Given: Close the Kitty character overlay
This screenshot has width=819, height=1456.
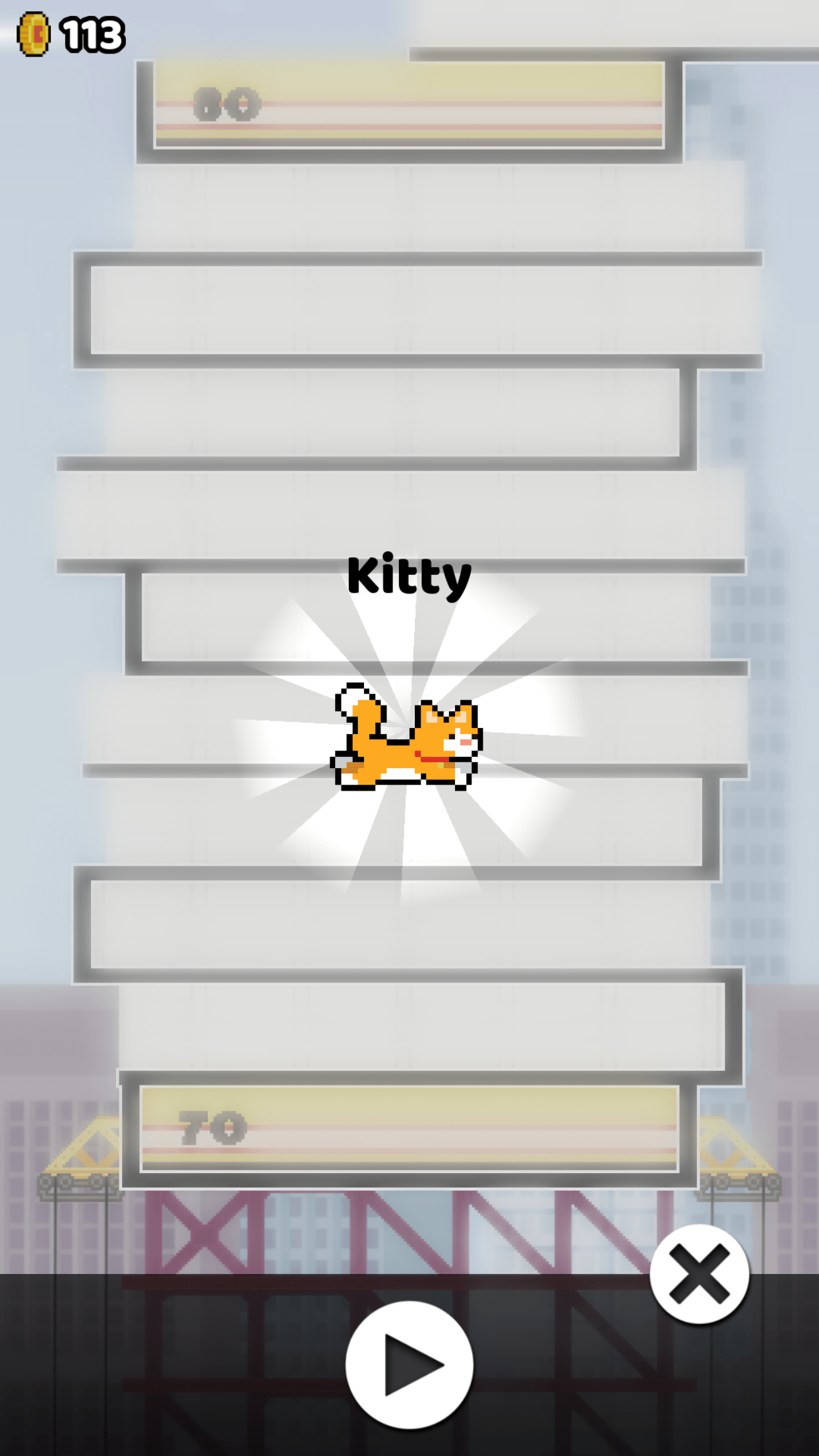Looking at the screenshot, I should (x=699, y=1274).
